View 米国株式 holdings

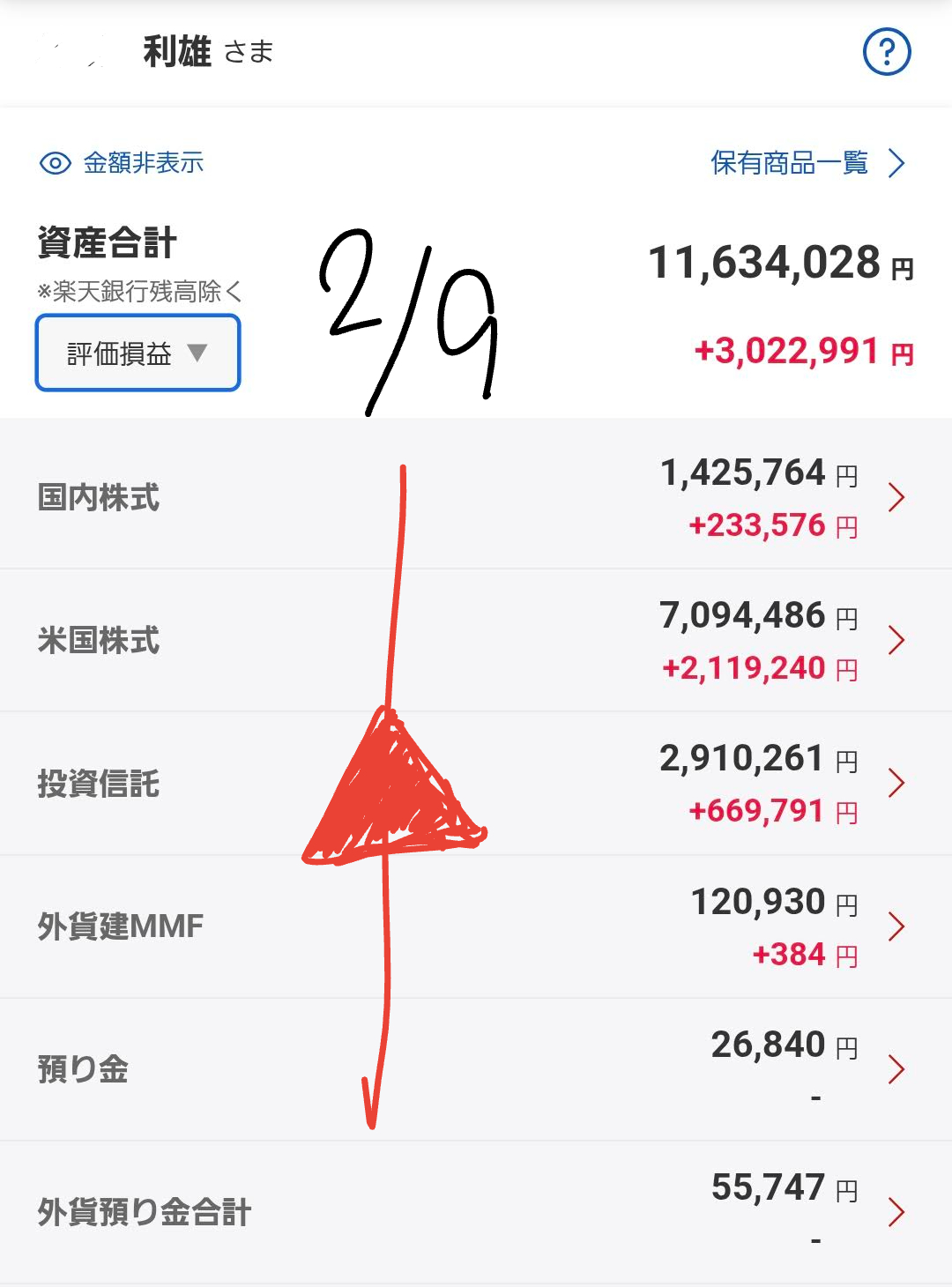[476, 641]
